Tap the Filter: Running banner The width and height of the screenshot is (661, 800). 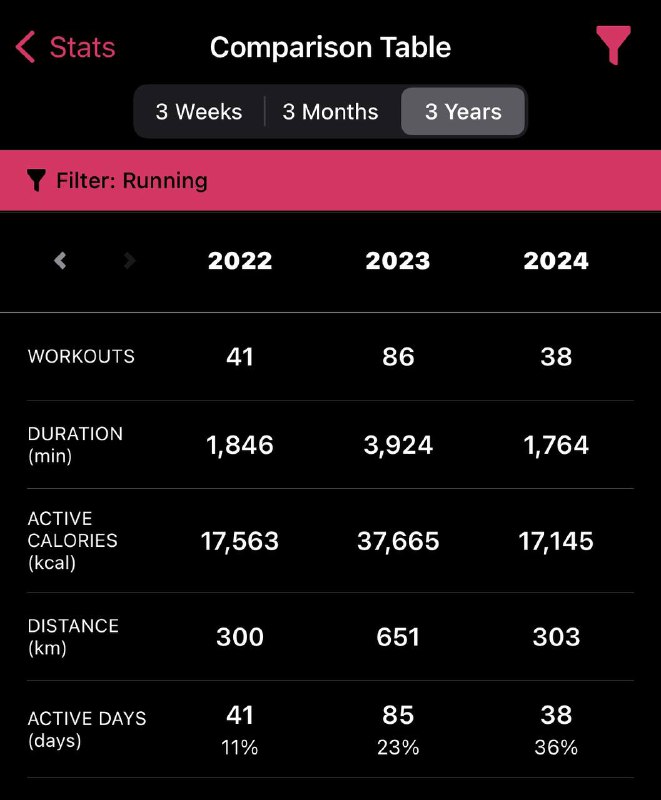330,181
